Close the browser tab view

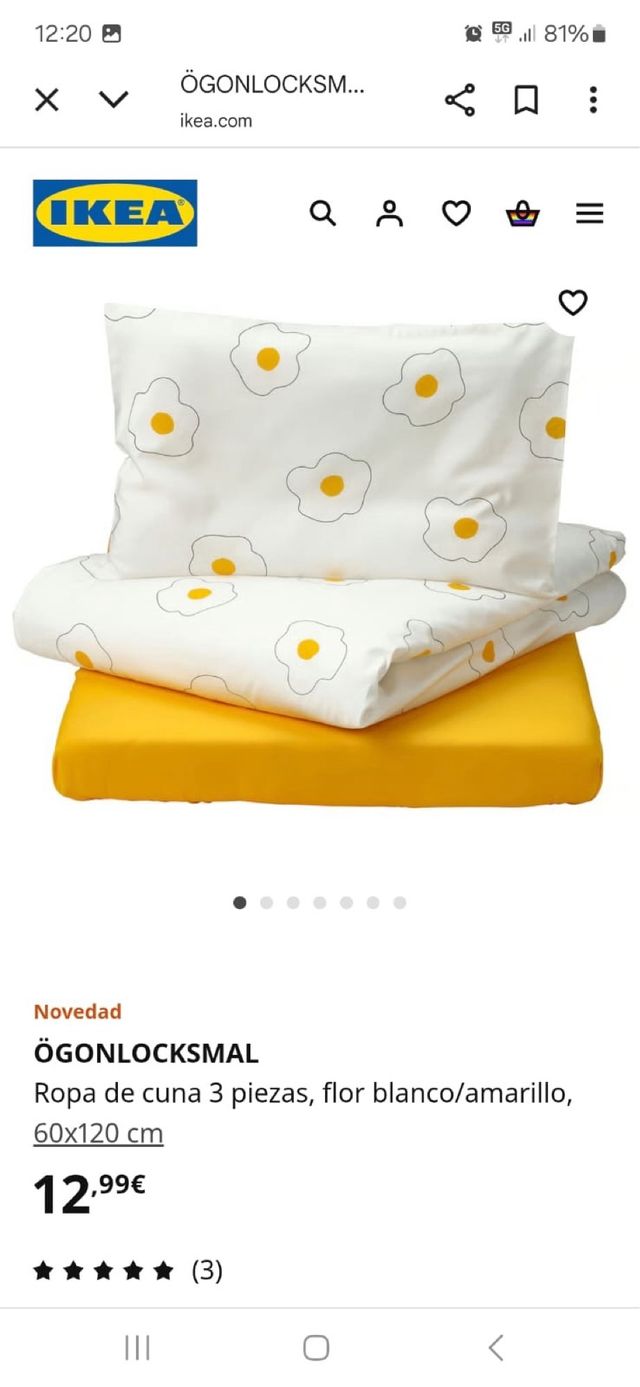(x=47, y=100)
